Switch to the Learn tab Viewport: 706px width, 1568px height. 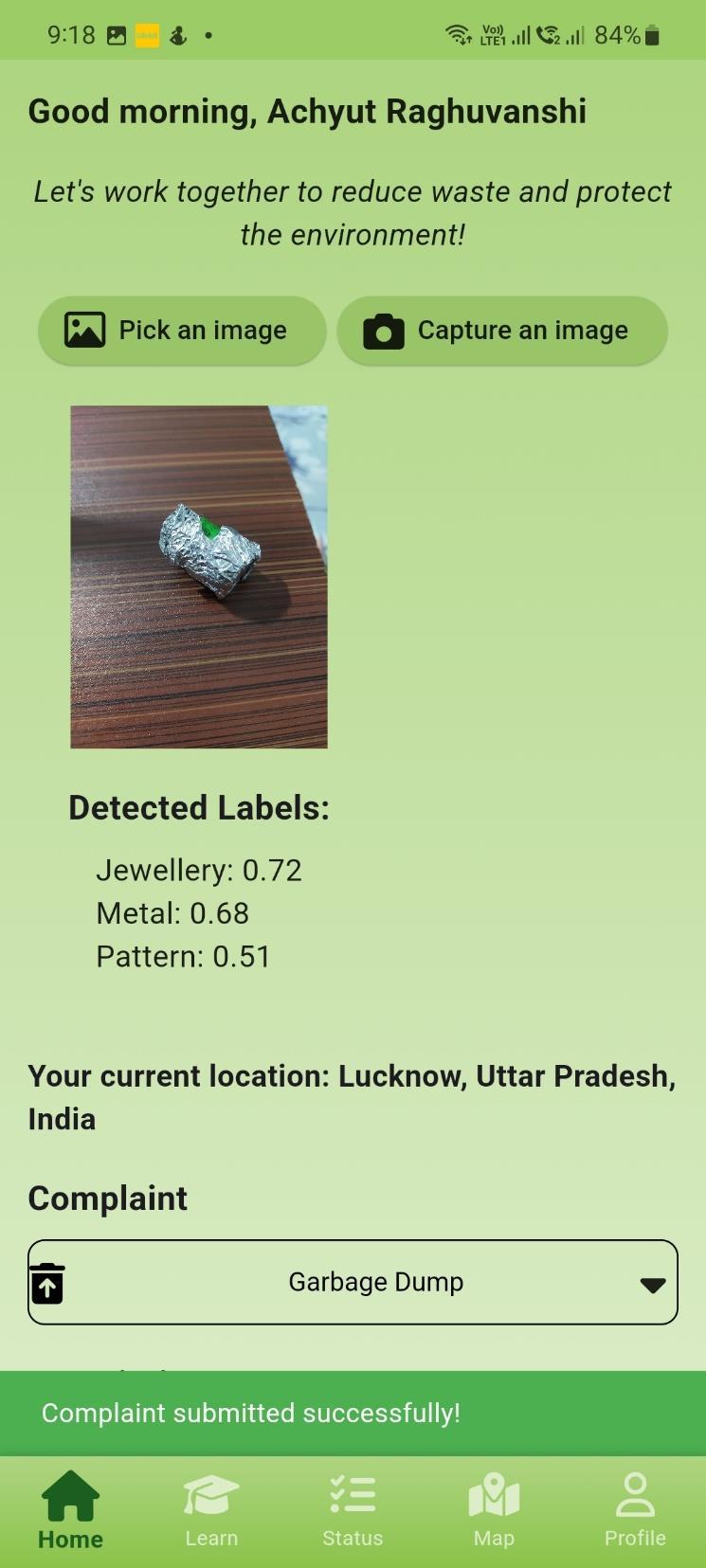[x=211, y=1510]
